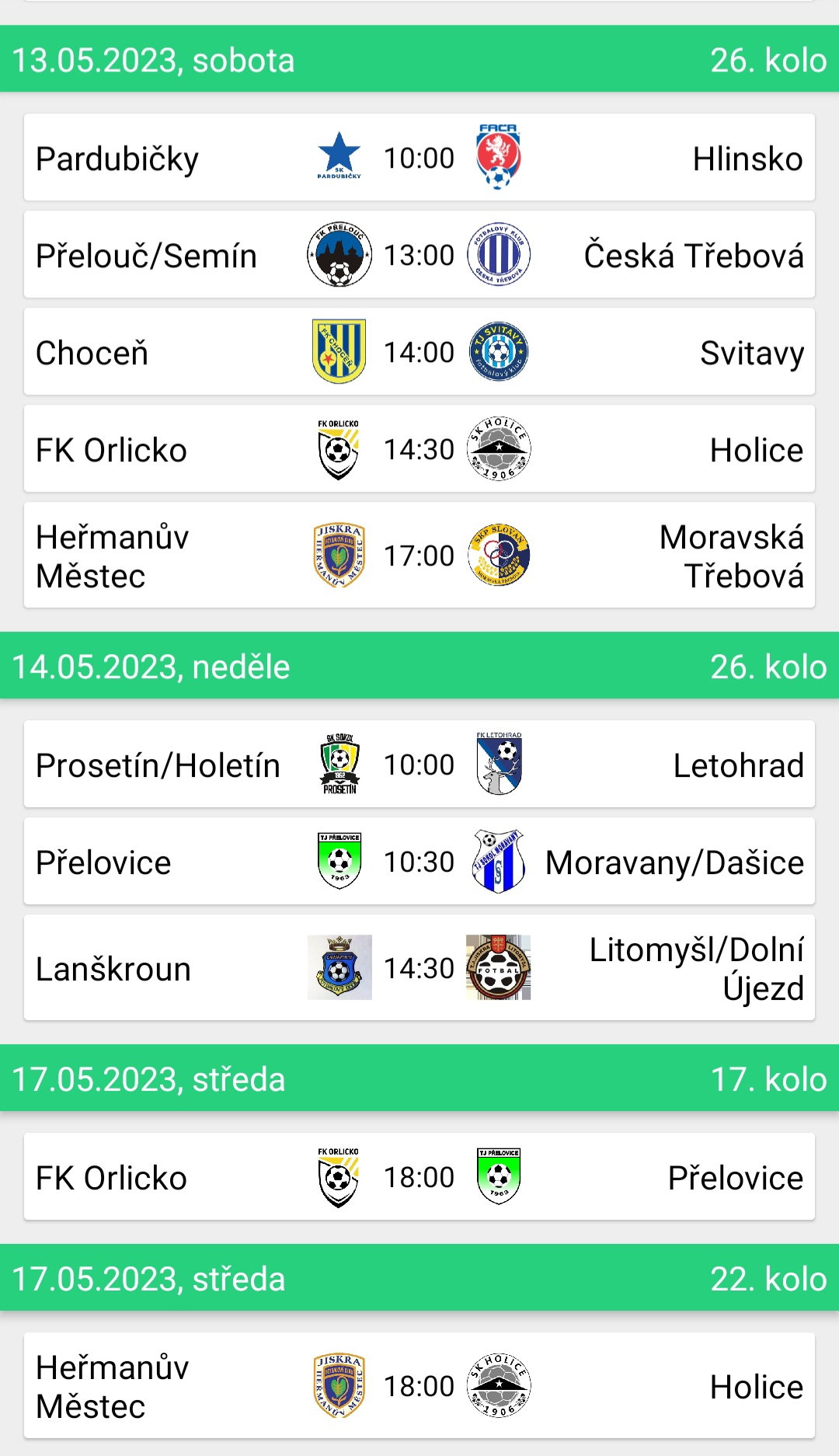Open Heřmanův Městec vs Moravská Třebová match
839x1456 pixels.
(419, 556)
